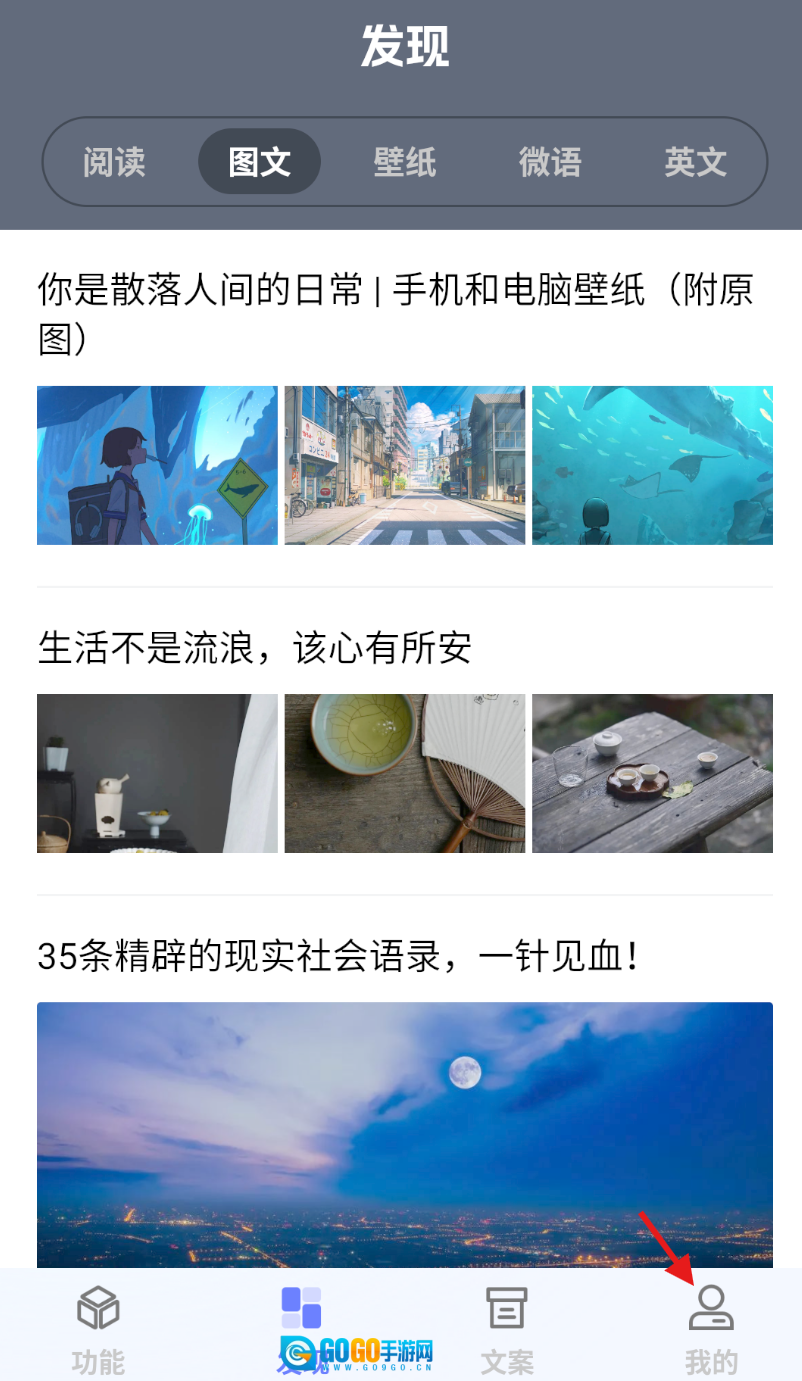Select the 图文 tab

click(x=259, y=162)
